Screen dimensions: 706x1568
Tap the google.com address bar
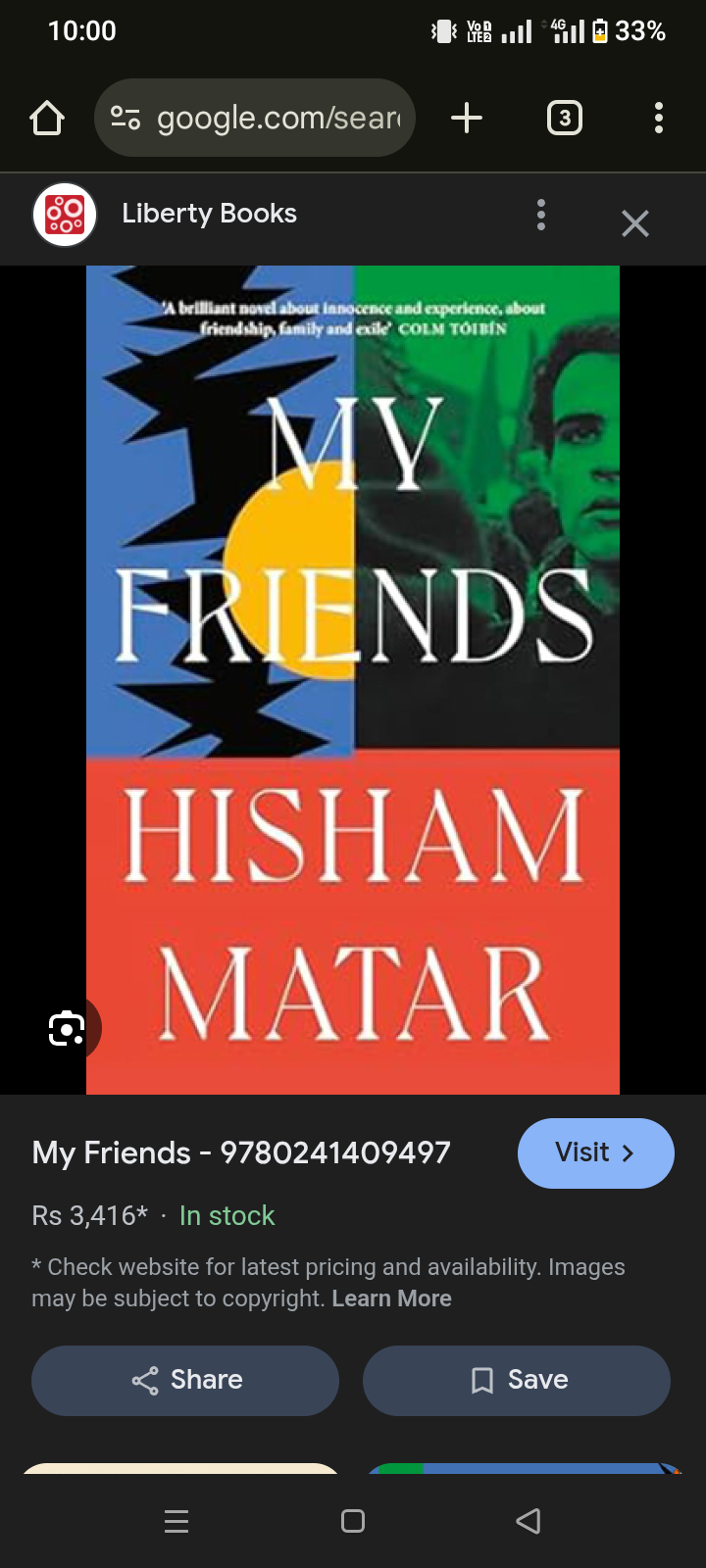pos(255,118)
